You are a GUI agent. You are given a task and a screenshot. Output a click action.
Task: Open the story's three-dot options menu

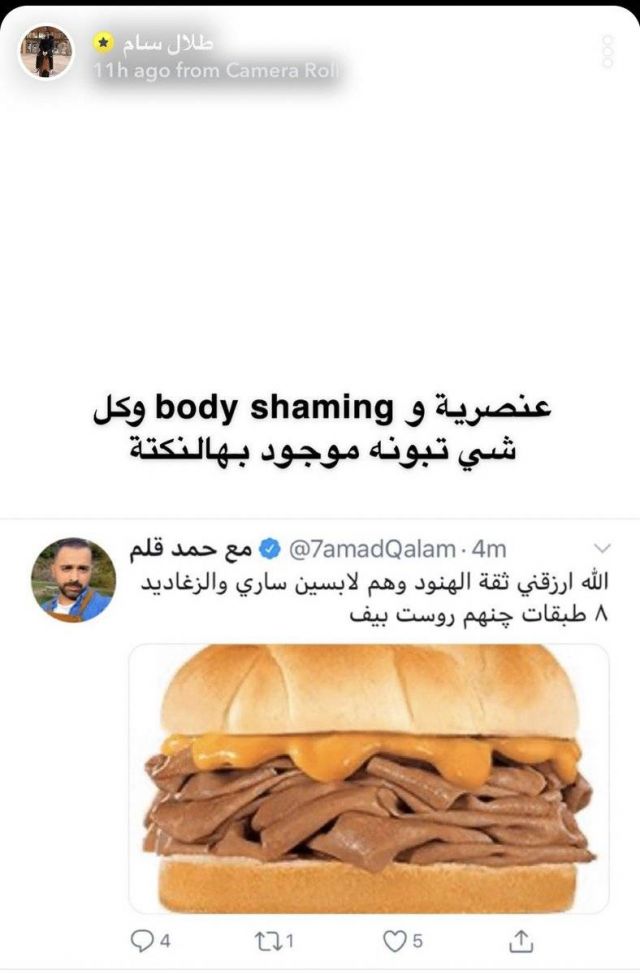(607, 52)
